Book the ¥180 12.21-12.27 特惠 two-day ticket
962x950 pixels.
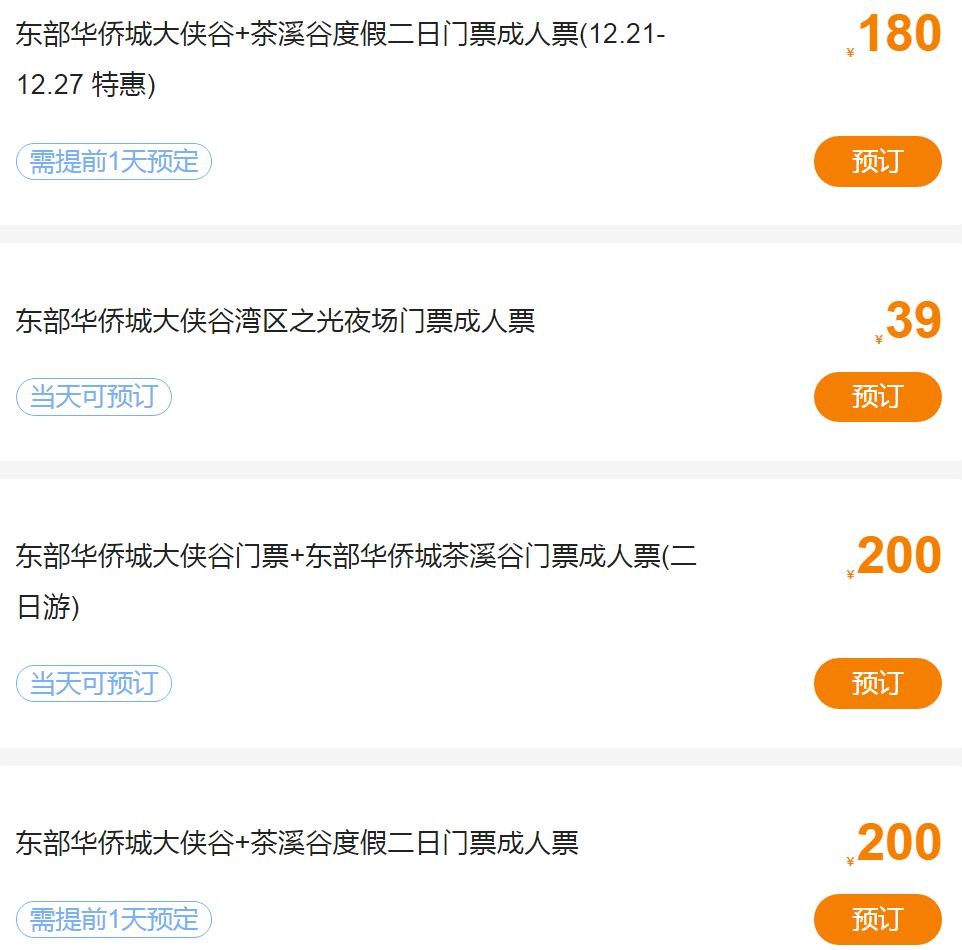point(877,162)
